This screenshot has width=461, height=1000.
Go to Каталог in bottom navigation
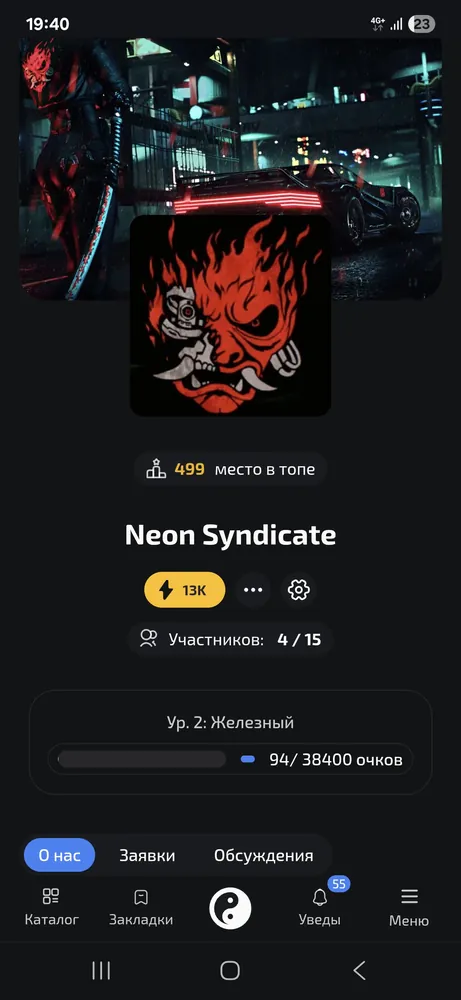point(52,908)
